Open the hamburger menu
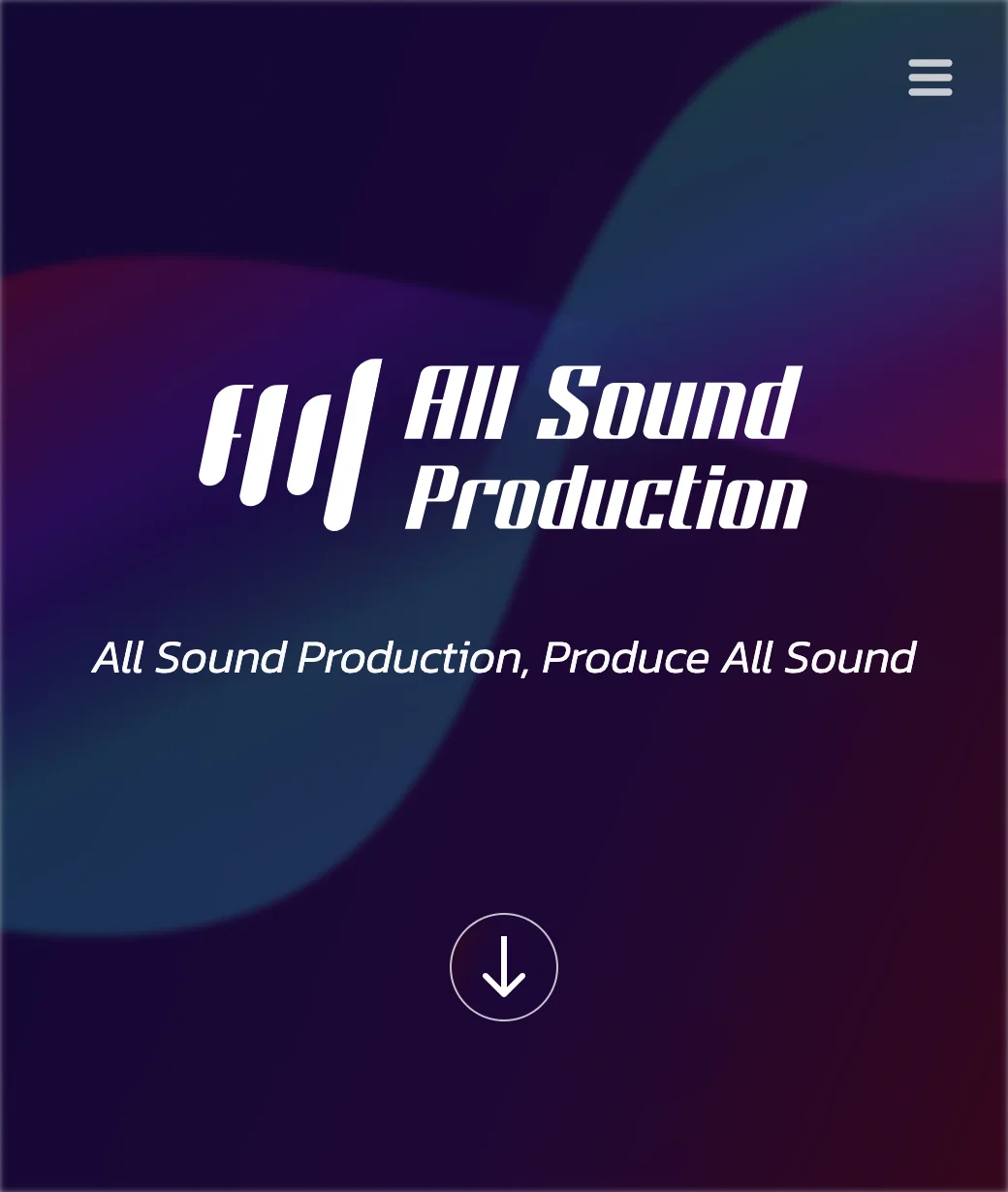Viewport: 1008px width, 1192px height. click(x=929, y=78)
